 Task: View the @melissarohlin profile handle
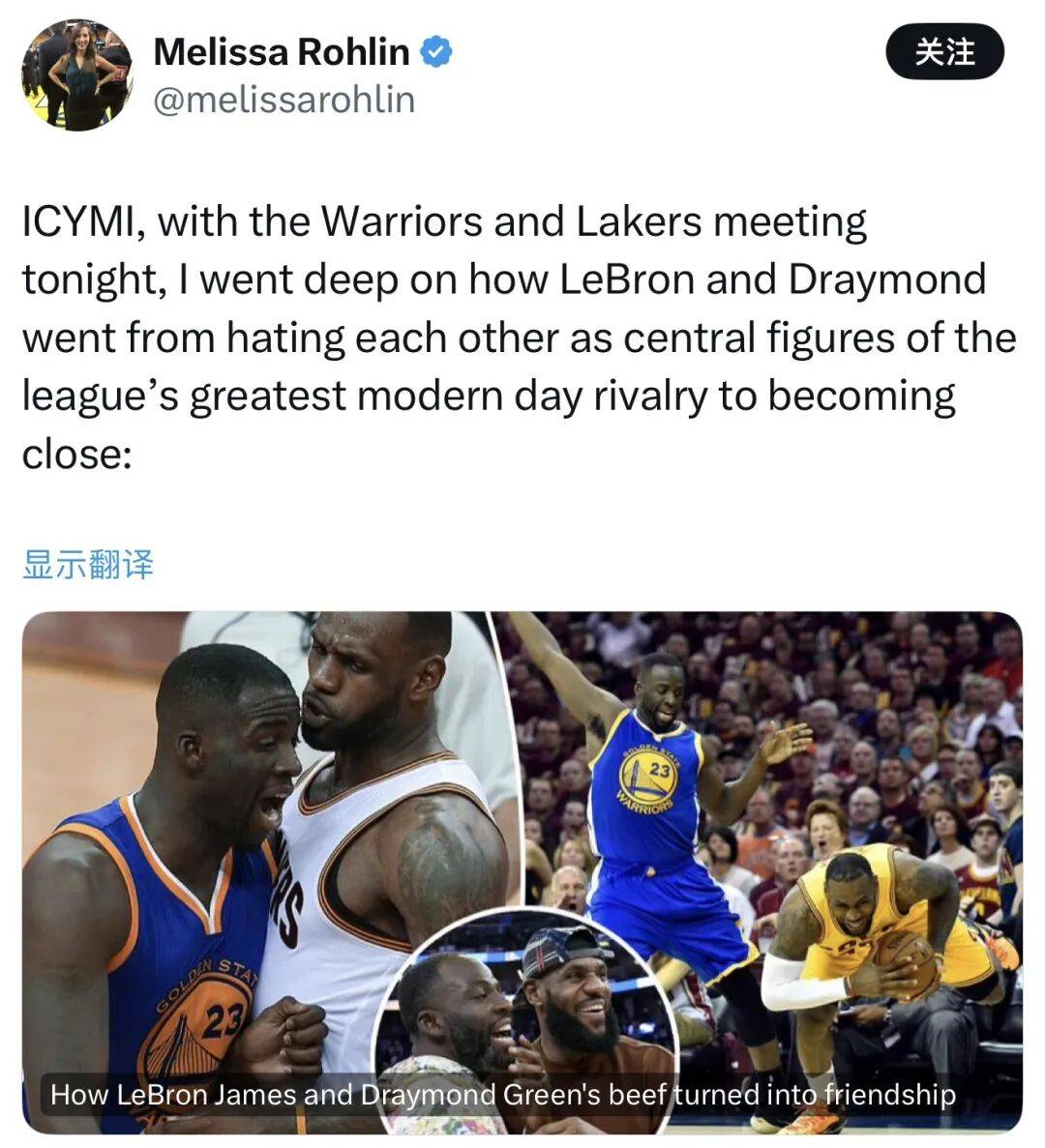(x=284, y=100)
